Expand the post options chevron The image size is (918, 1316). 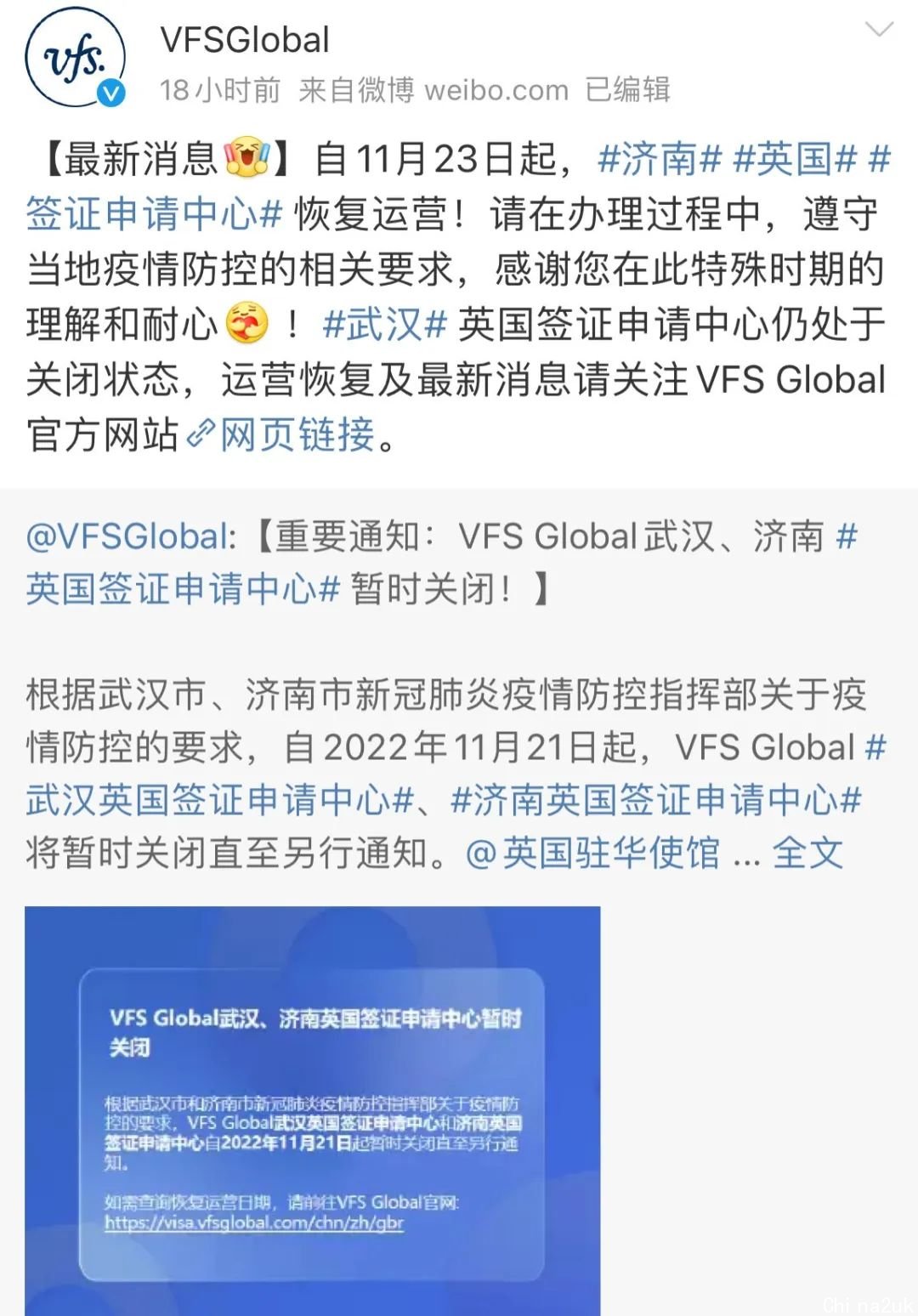[x=878, y=31]
